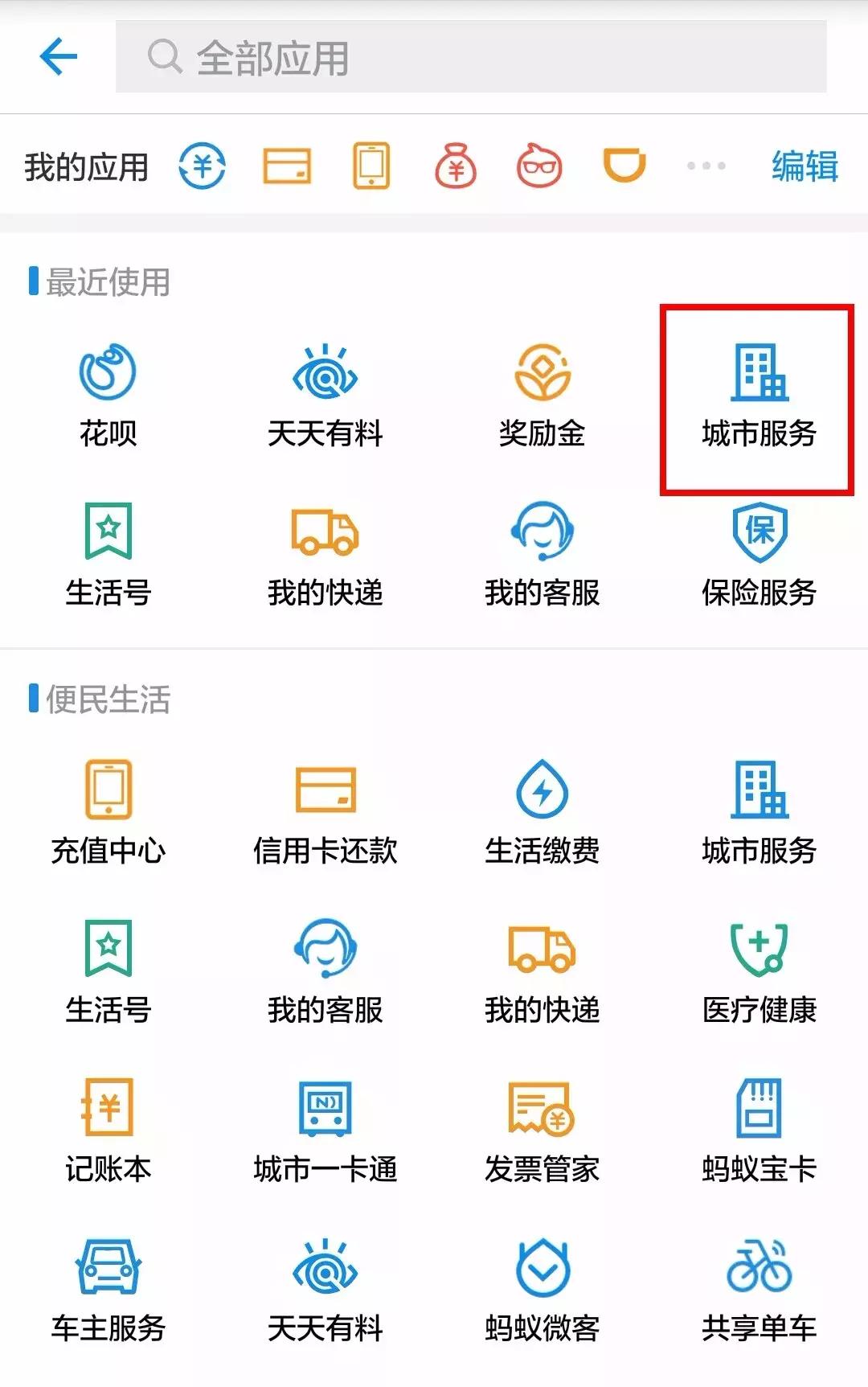This screenshot has width=868, height=1387.
Task: Open 花呗 (Huabei) in recently used
Action: coord(110,394)
